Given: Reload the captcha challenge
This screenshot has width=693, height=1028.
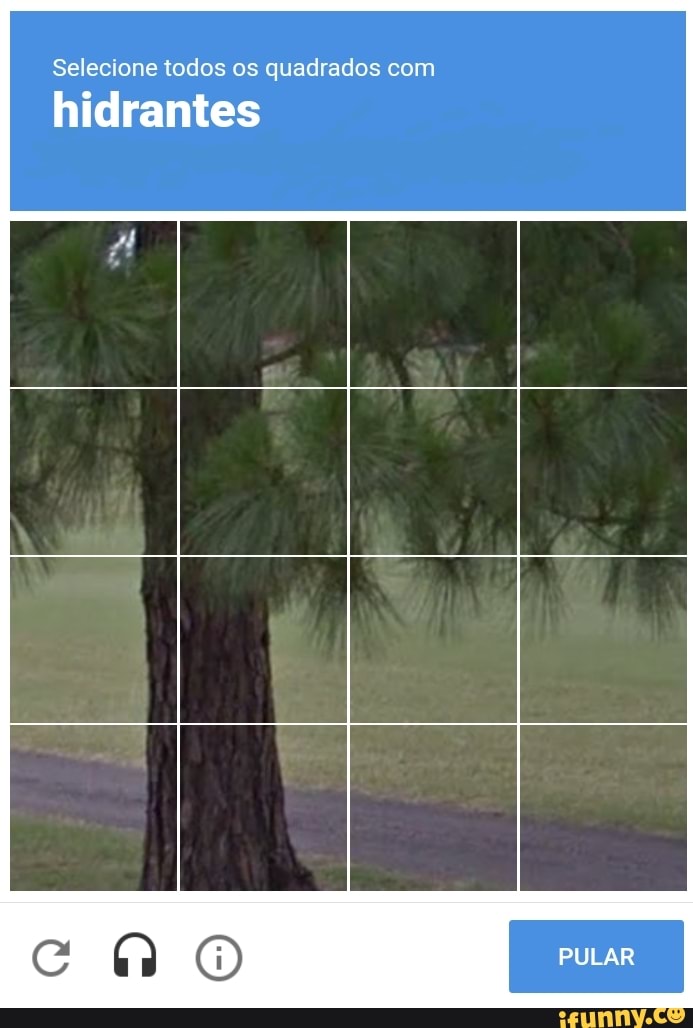Looking at the screenshot, I should click(x=51, y=957).
